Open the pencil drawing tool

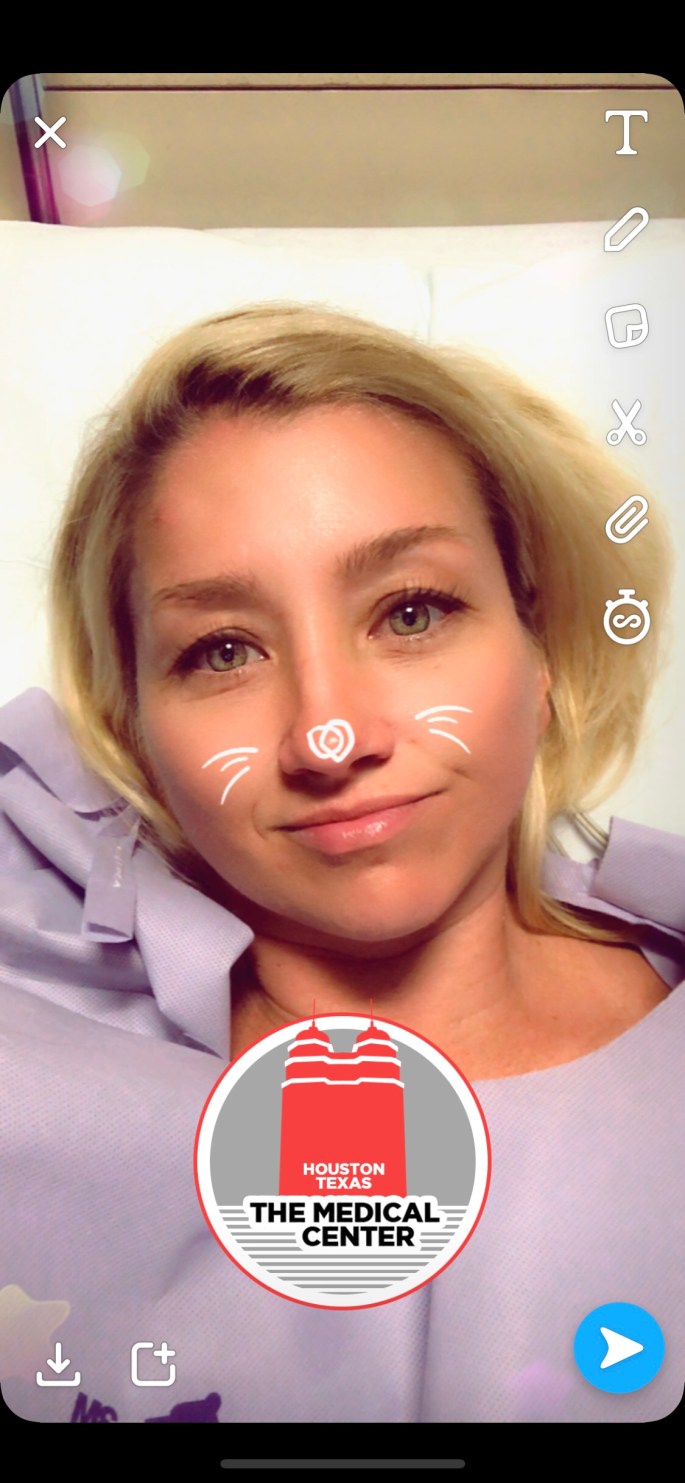tap(627, 230)
